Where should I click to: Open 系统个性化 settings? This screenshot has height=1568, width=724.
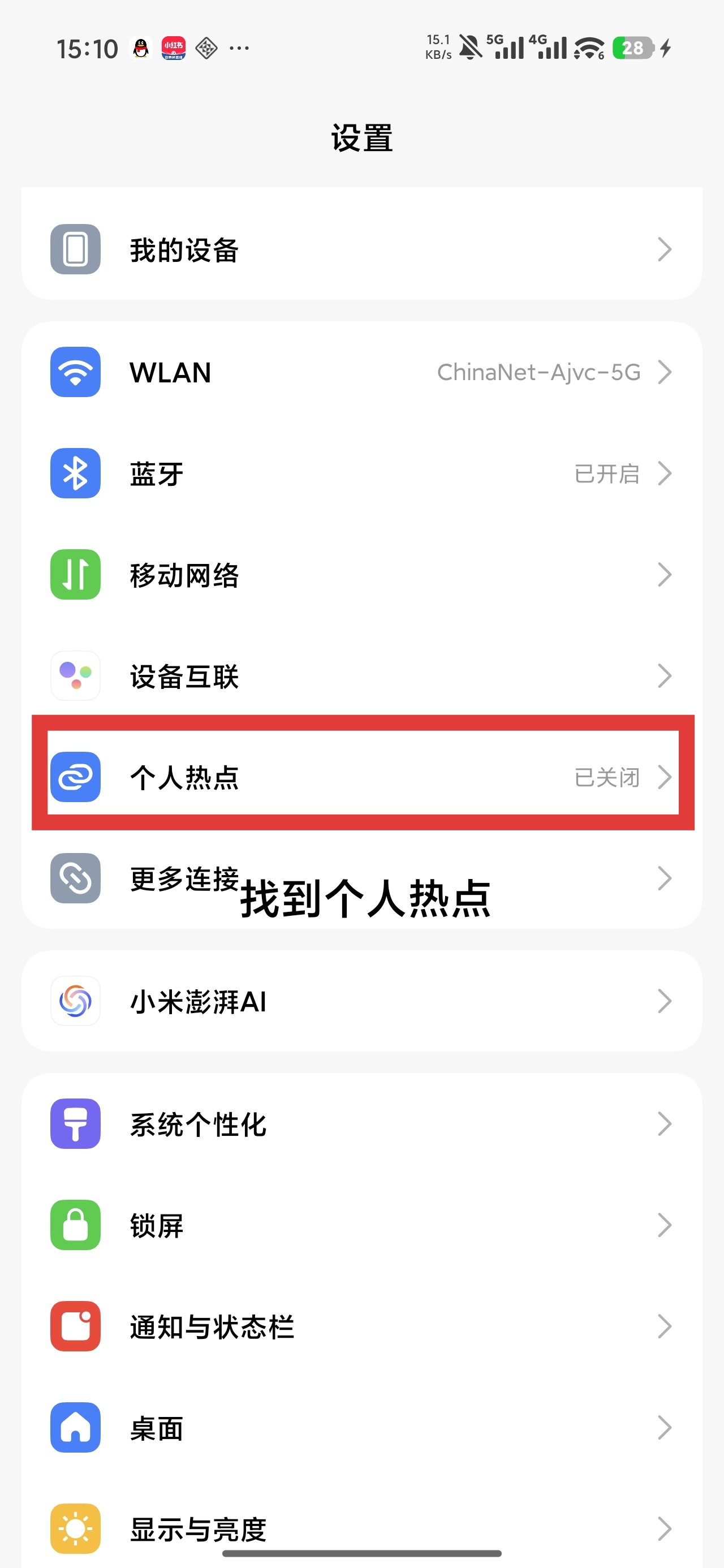tap(361, 1123)
